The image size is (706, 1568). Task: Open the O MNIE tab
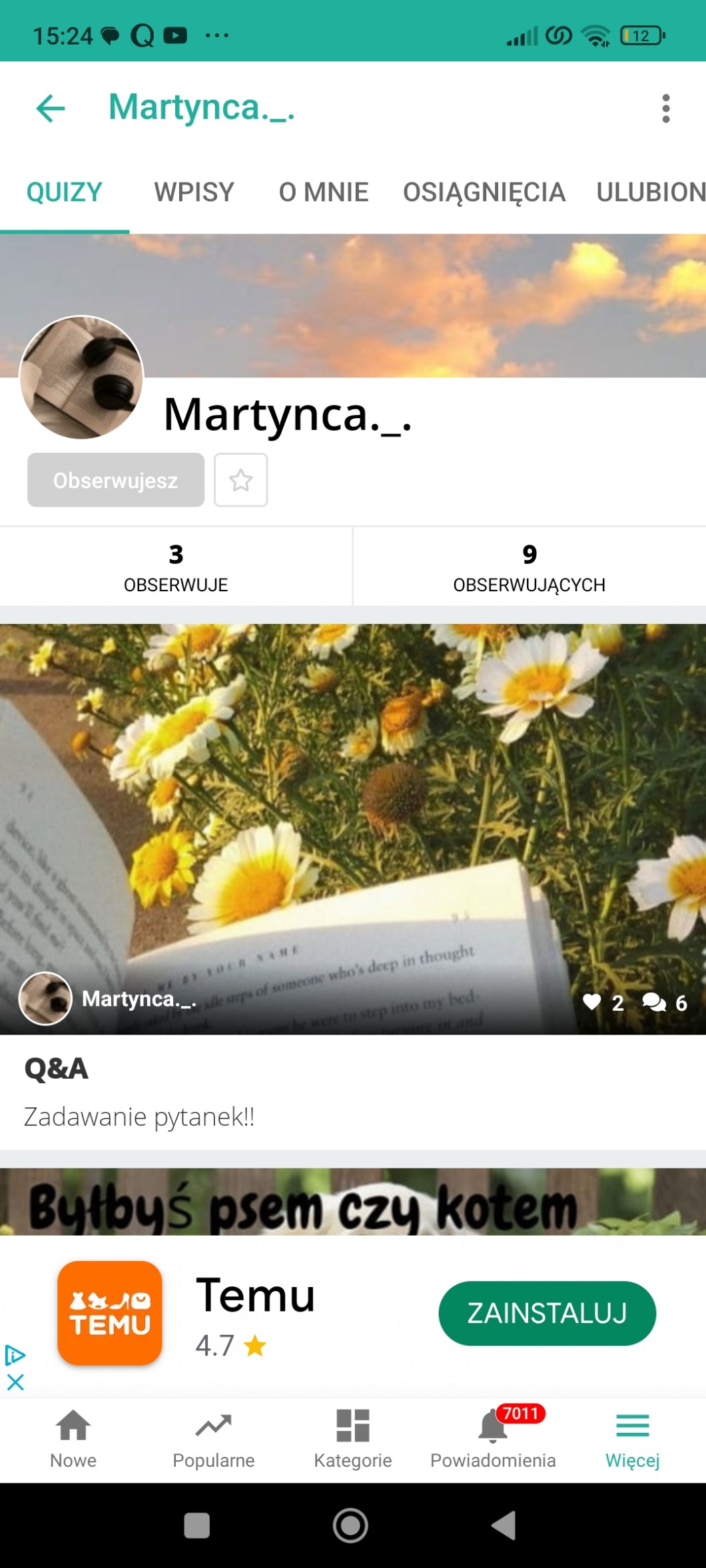pos(323,192)
